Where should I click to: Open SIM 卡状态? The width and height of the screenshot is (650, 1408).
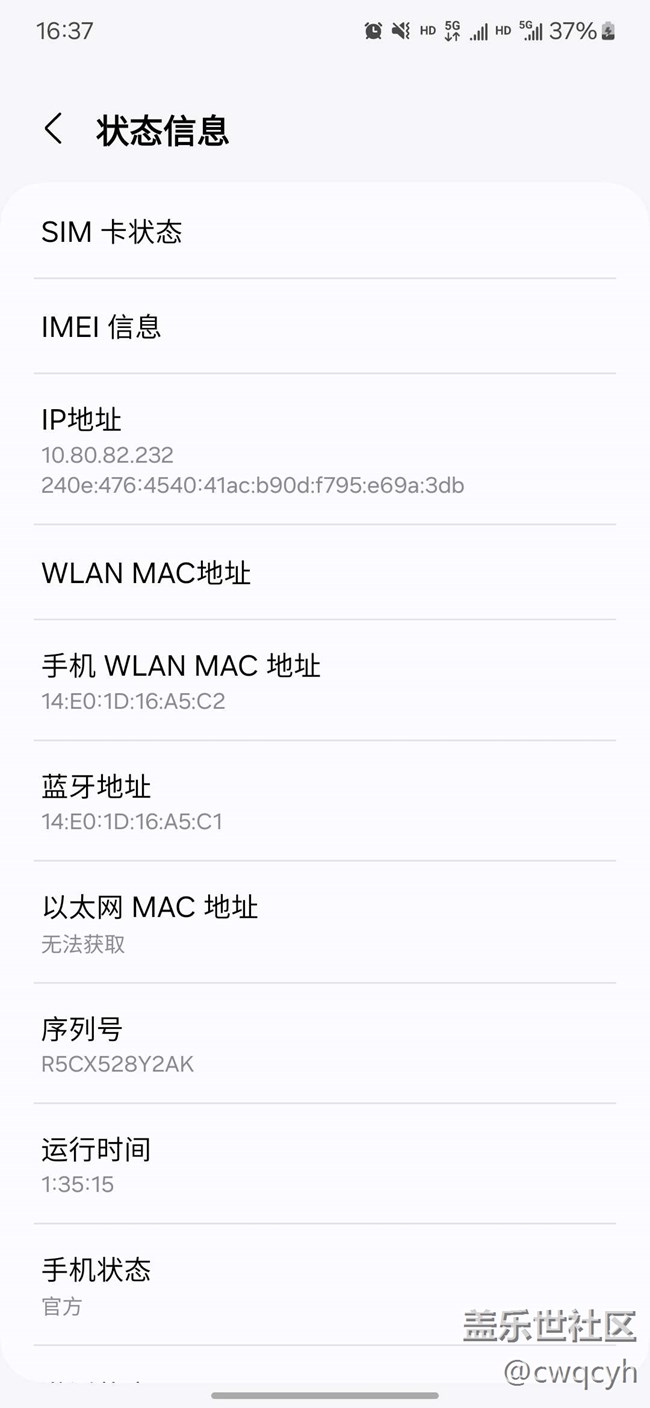click(x=325, y=232)
